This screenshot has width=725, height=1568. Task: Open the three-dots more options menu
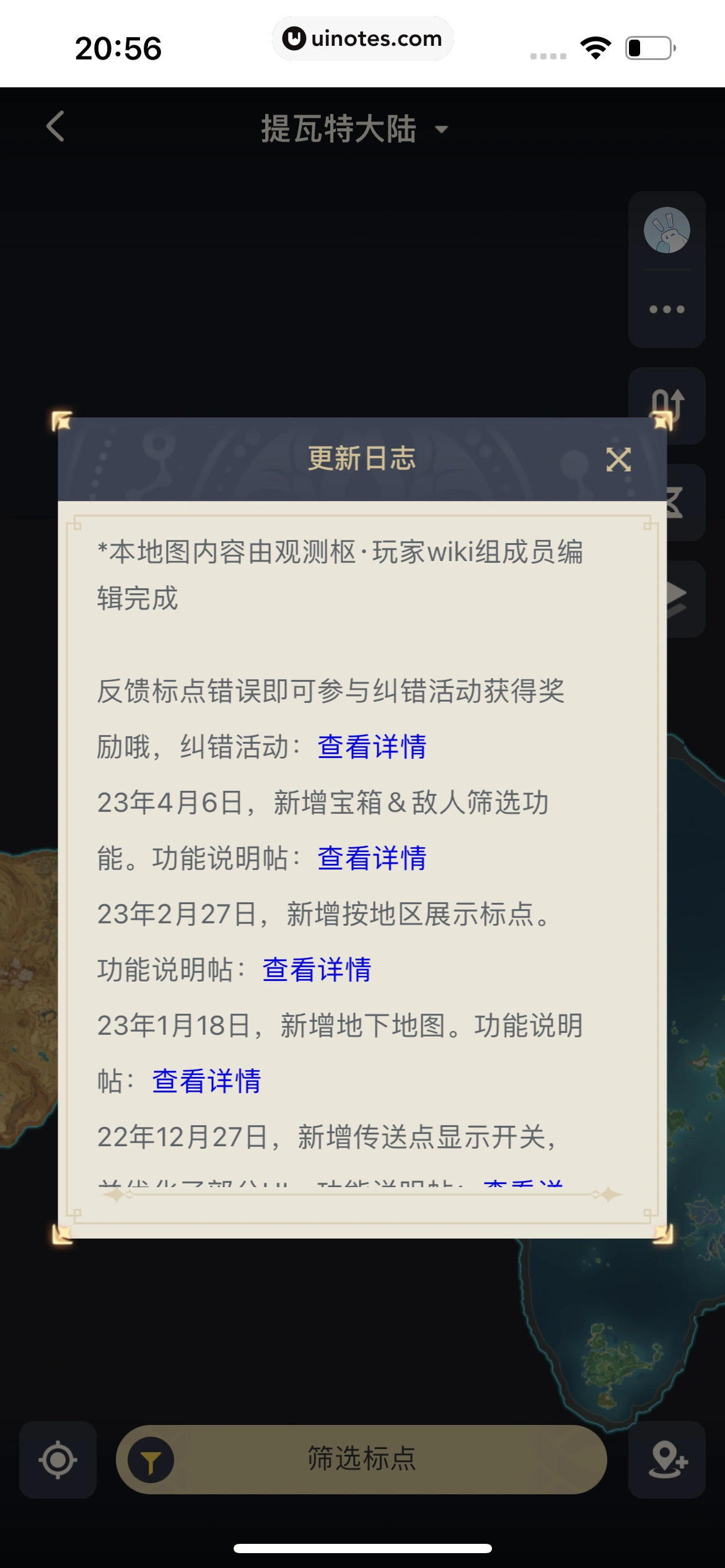point(667,309)
